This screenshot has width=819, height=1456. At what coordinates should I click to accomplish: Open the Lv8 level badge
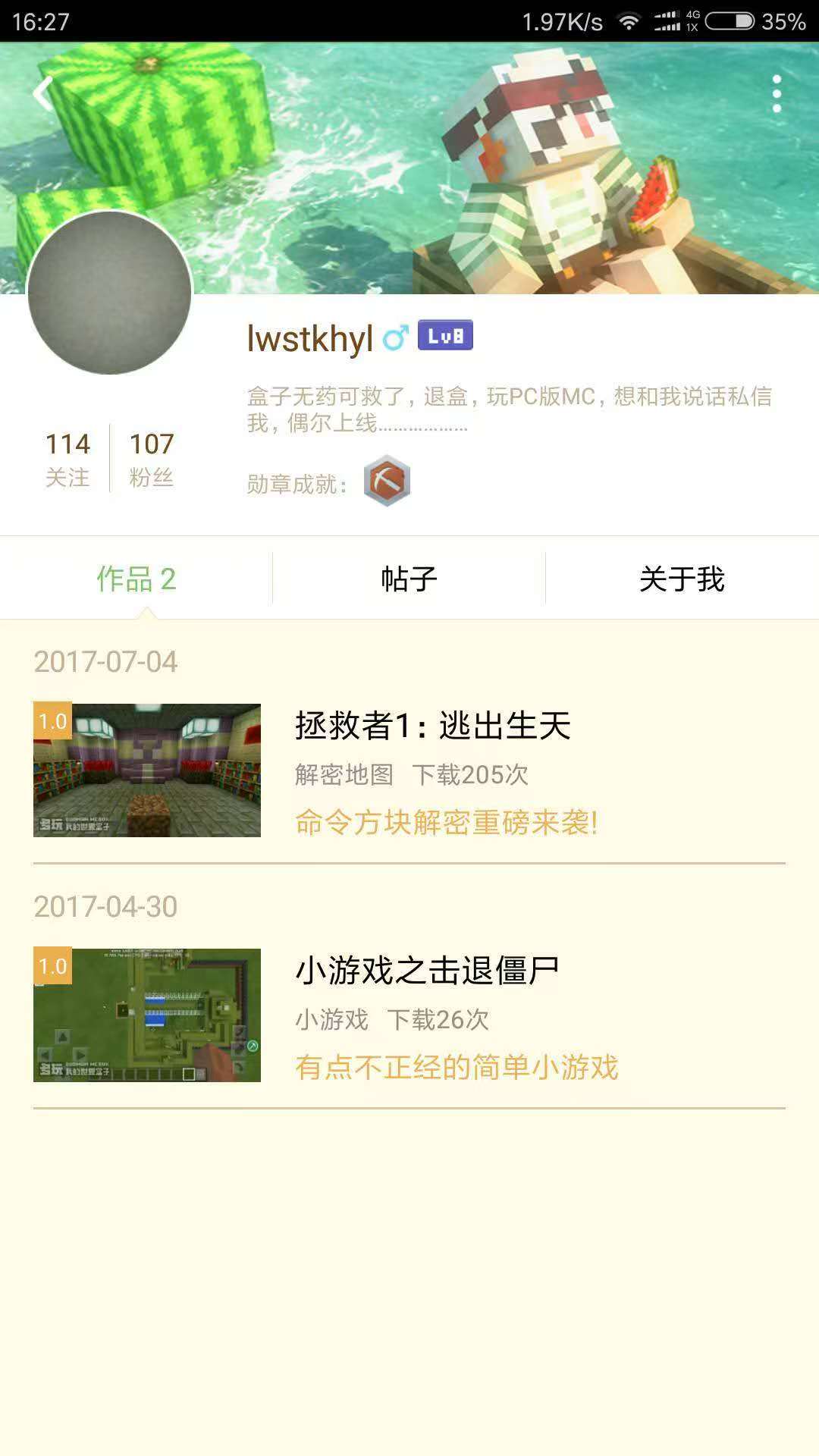tap(446, 335)
